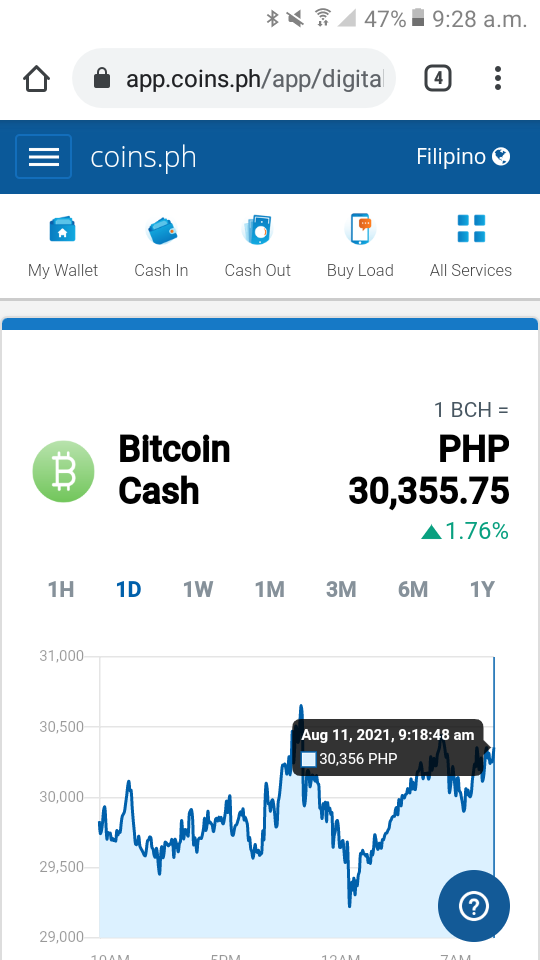Switch chart to 1H range
The image size is (540, 960).
coord(61,590)
